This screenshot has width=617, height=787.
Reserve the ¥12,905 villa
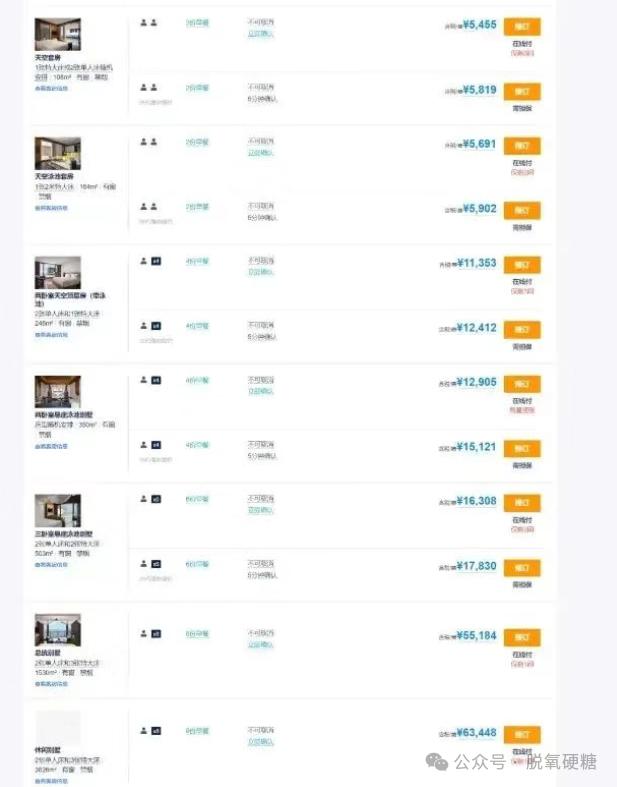(521, 384)
